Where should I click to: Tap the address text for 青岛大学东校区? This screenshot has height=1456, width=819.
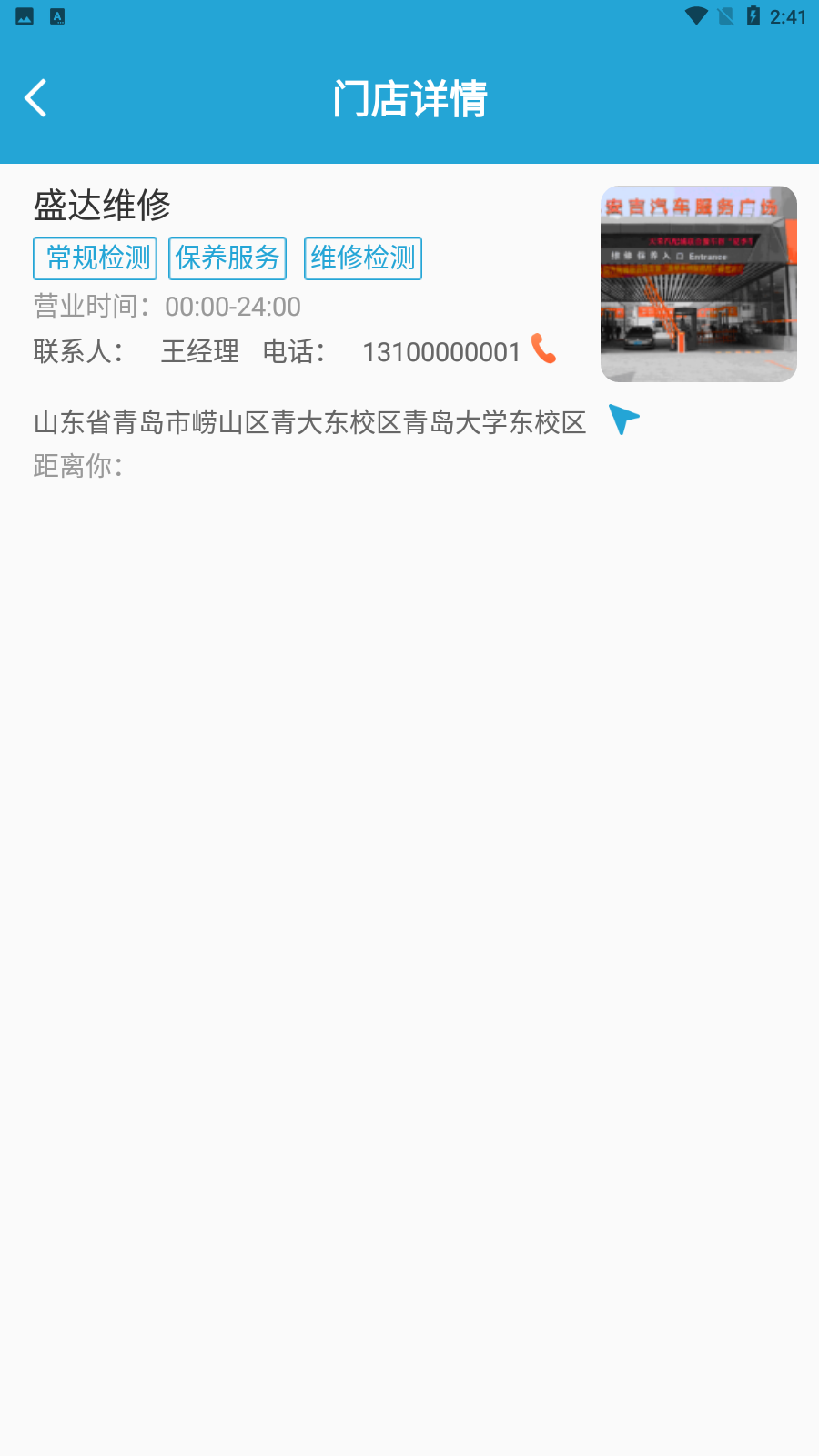click(x=309, y=423)
